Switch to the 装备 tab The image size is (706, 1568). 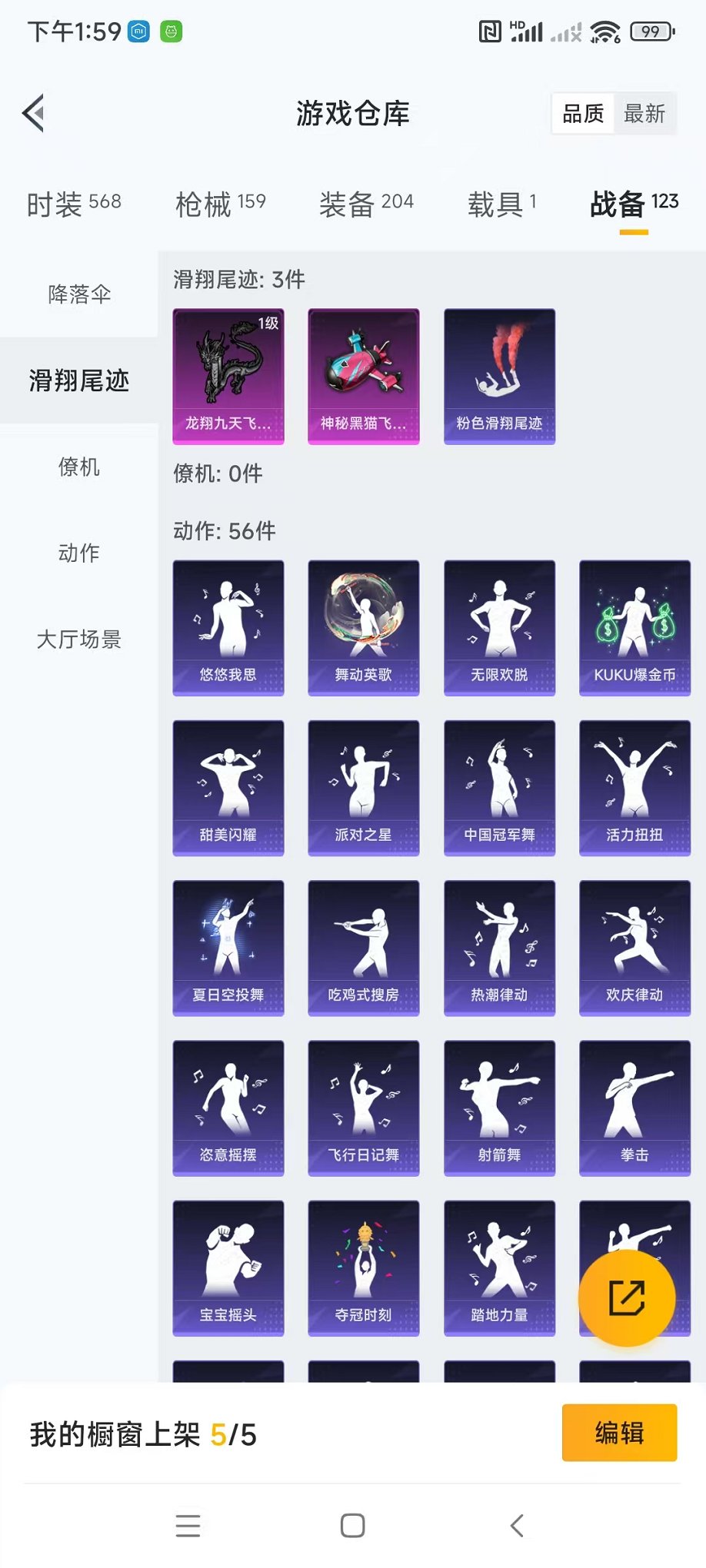point(366,204)
